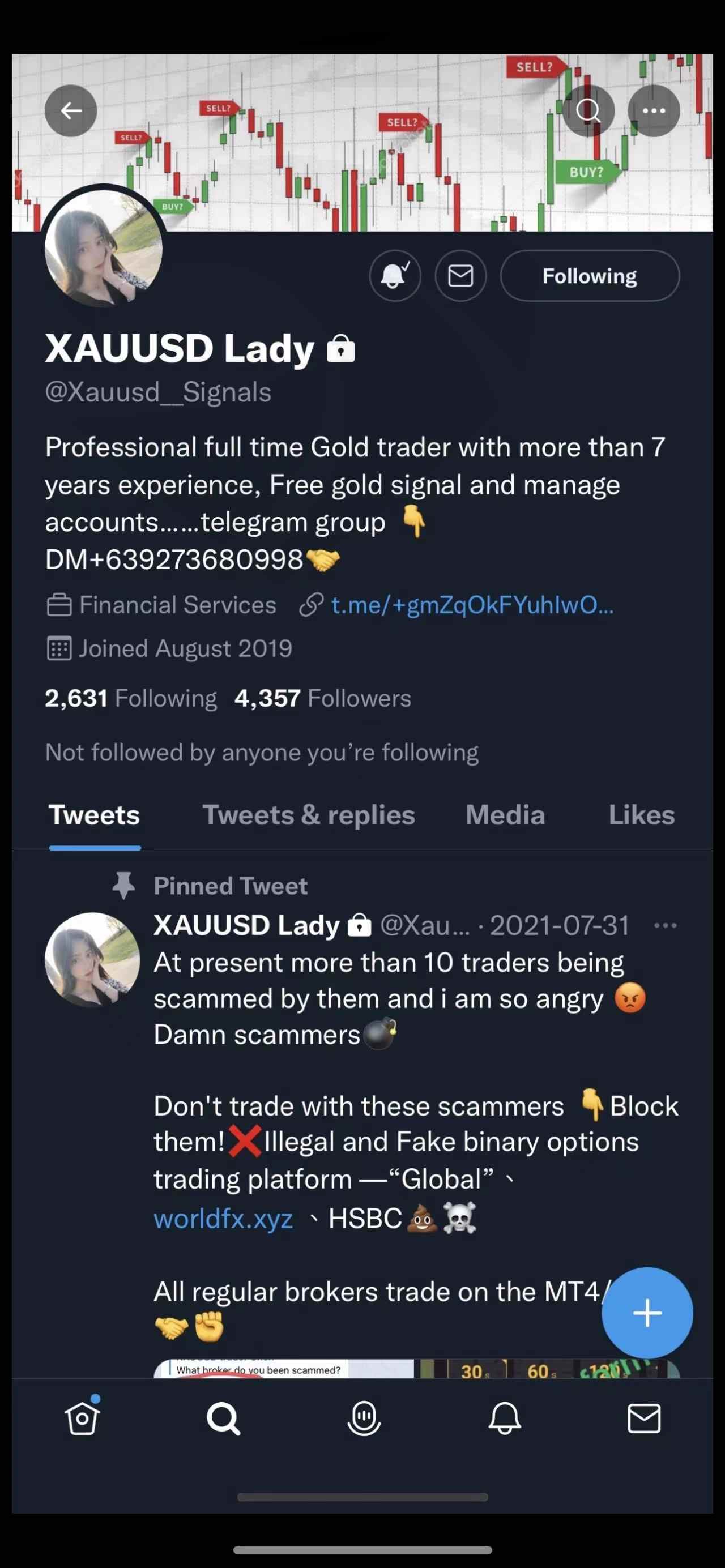Viewport: 725px width, 1568px height.
Task: Search this profile's tweets
Action: coord(588,111)
